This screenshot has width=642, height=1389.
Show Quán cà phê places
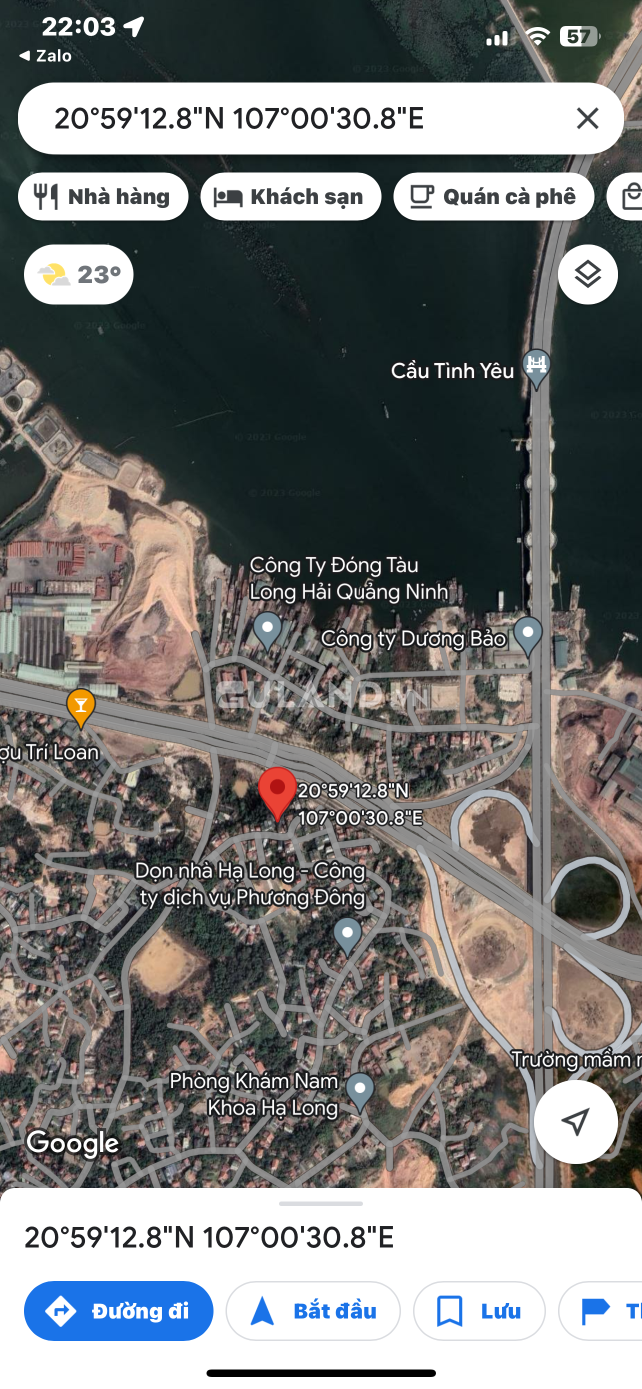point(493,197)
